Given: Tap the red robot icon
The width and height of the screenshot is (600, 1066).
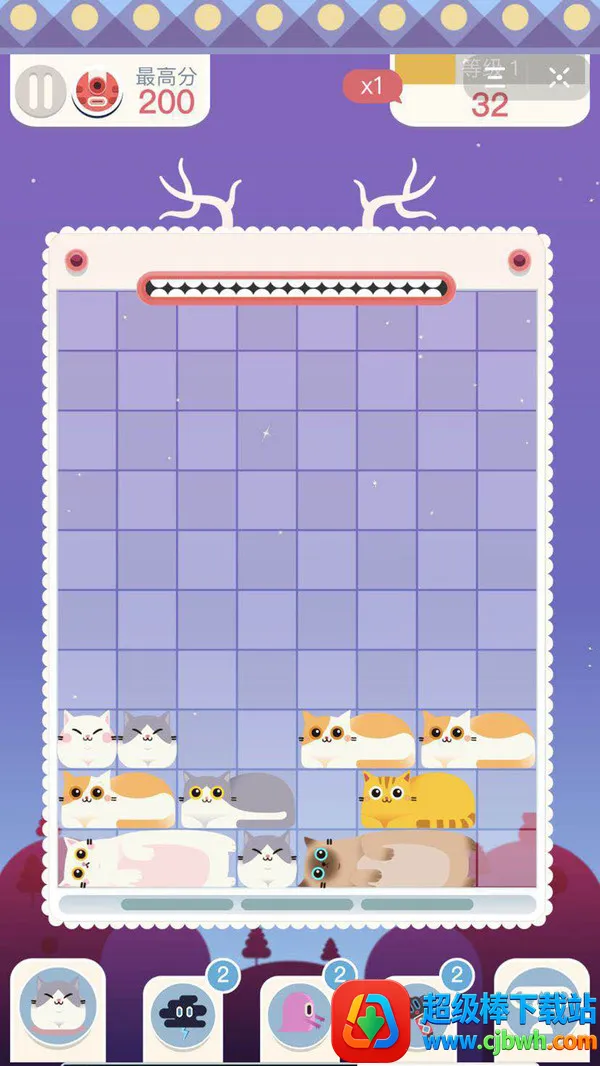Looking at the screenshot, I should [97, 92].
